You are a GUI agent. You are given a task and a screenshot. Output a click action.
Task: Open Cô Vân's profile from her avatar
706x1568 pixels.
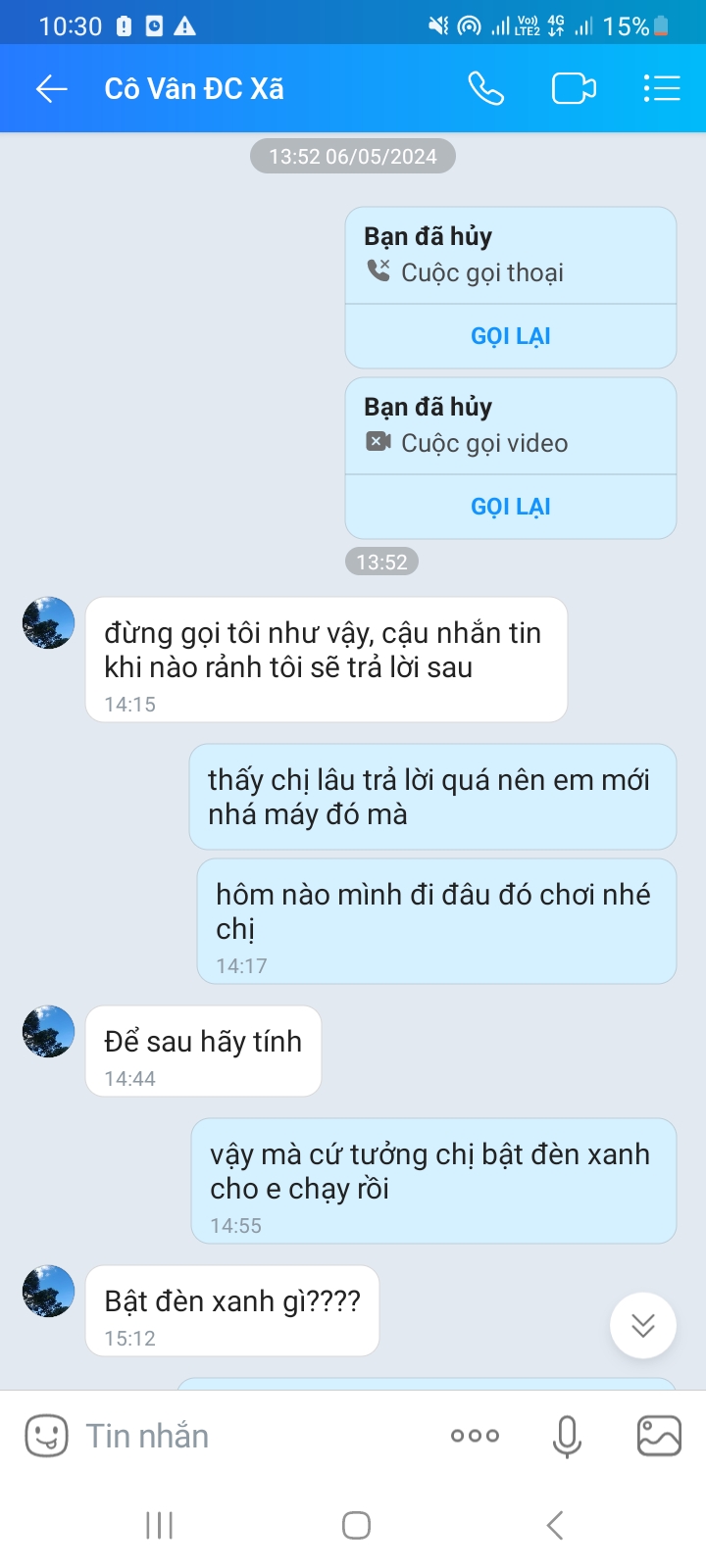click(x=47, y=624)
